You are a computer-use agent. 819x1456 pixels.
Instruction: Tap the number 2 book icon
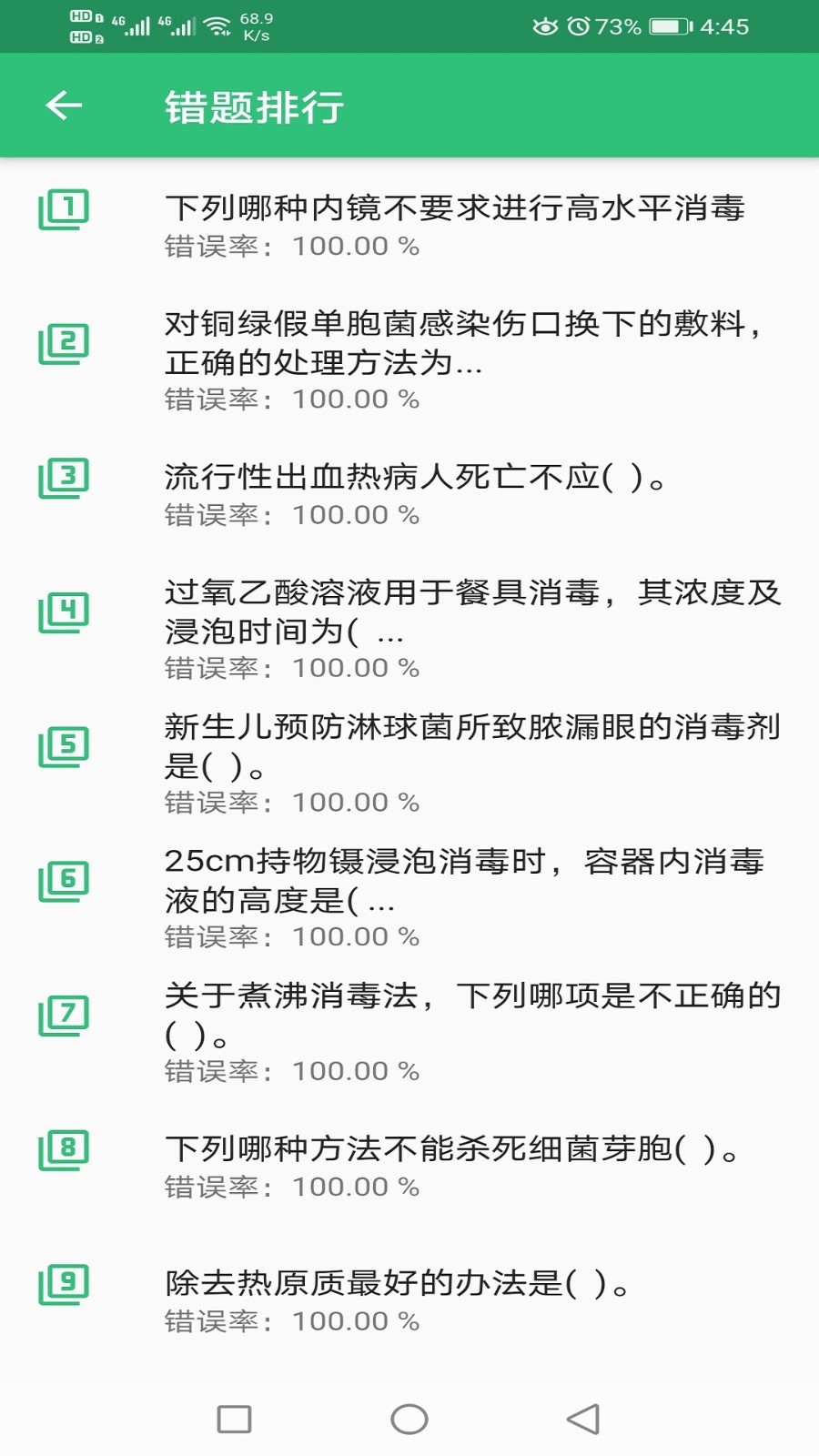coord(64,344)
